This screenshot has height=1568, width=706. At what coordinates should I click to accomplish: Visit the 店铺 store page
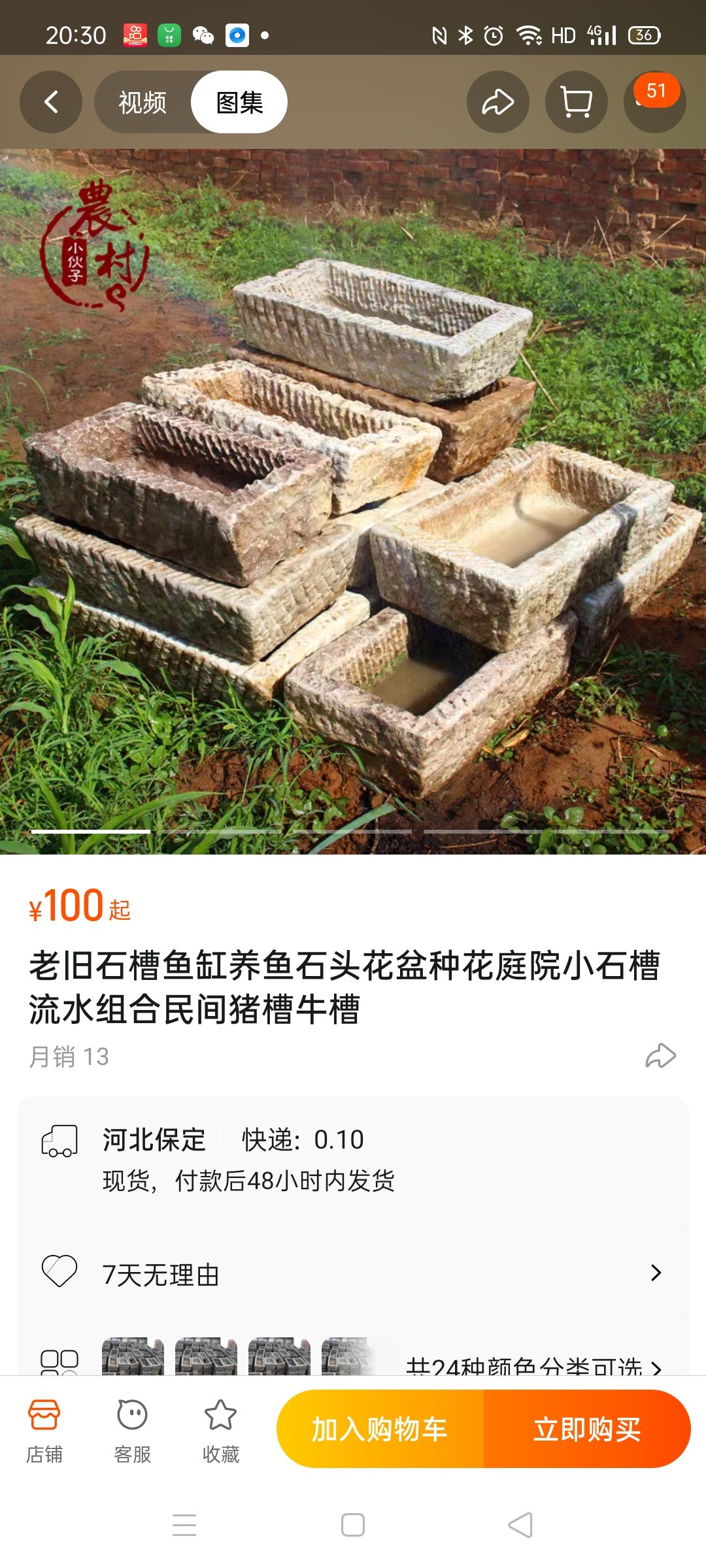(x=44, y=1431)
